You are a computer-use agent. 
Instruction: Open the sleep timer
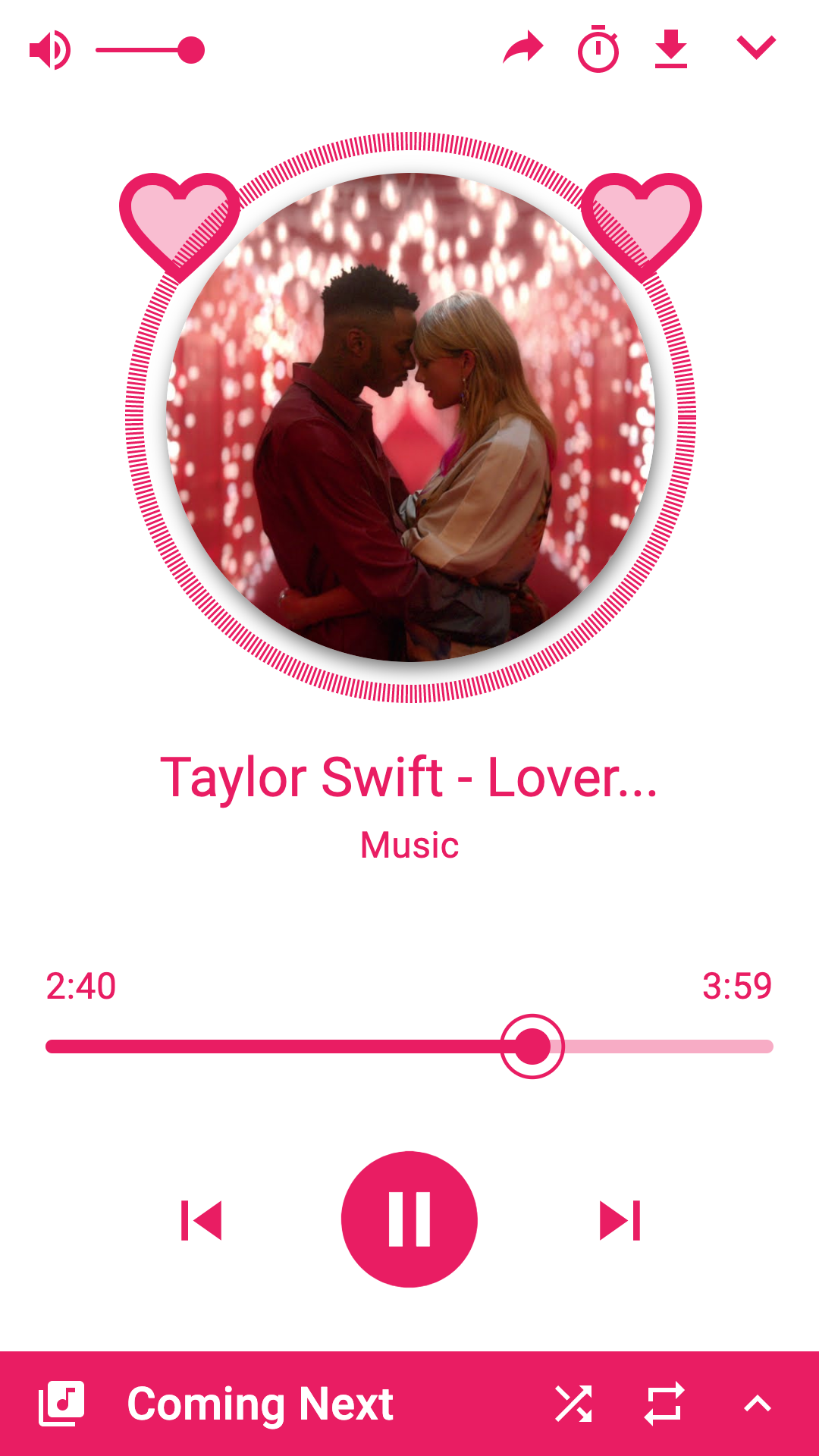598,49
